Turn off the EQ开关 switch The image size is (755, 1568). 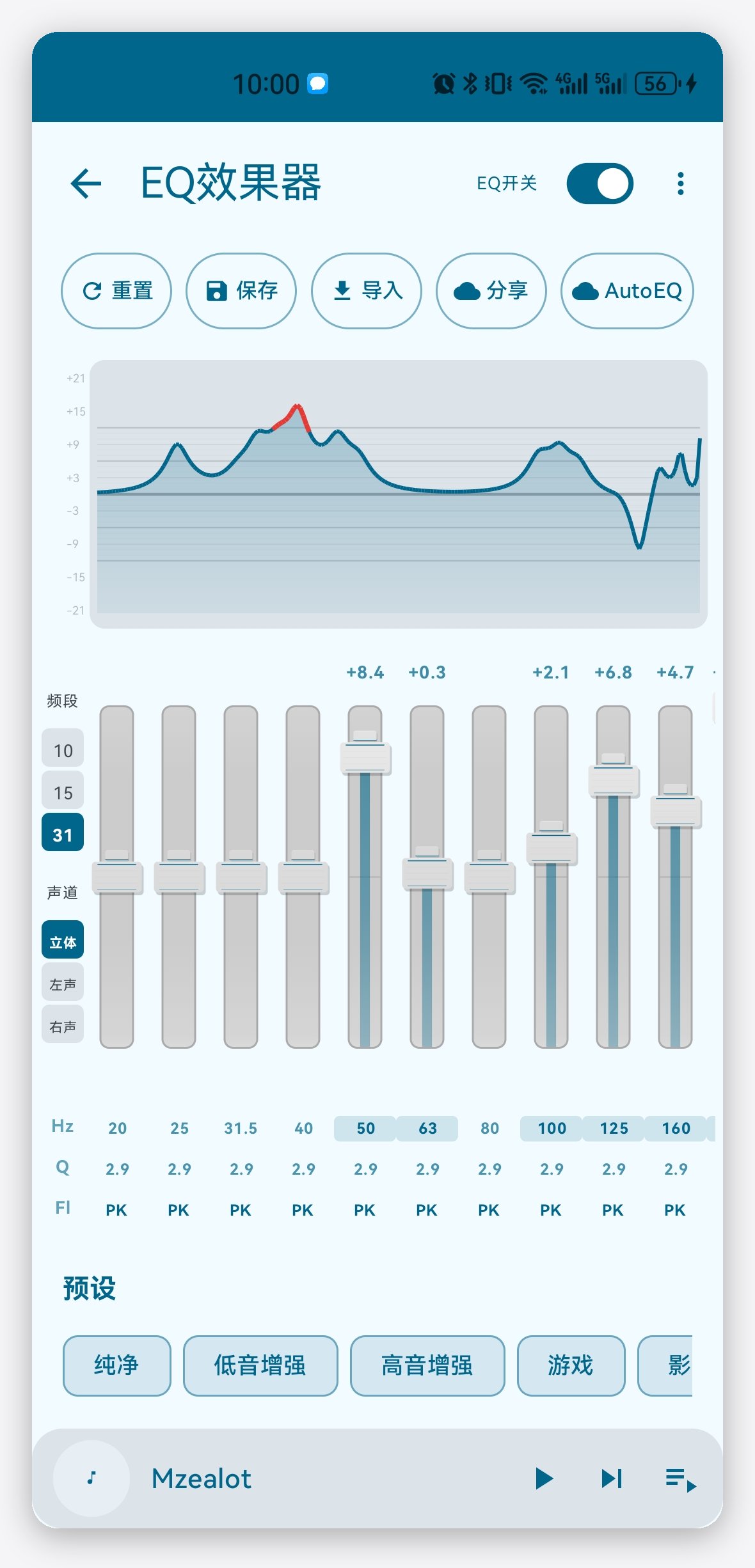pyautogui.click(x=600, y=184)
